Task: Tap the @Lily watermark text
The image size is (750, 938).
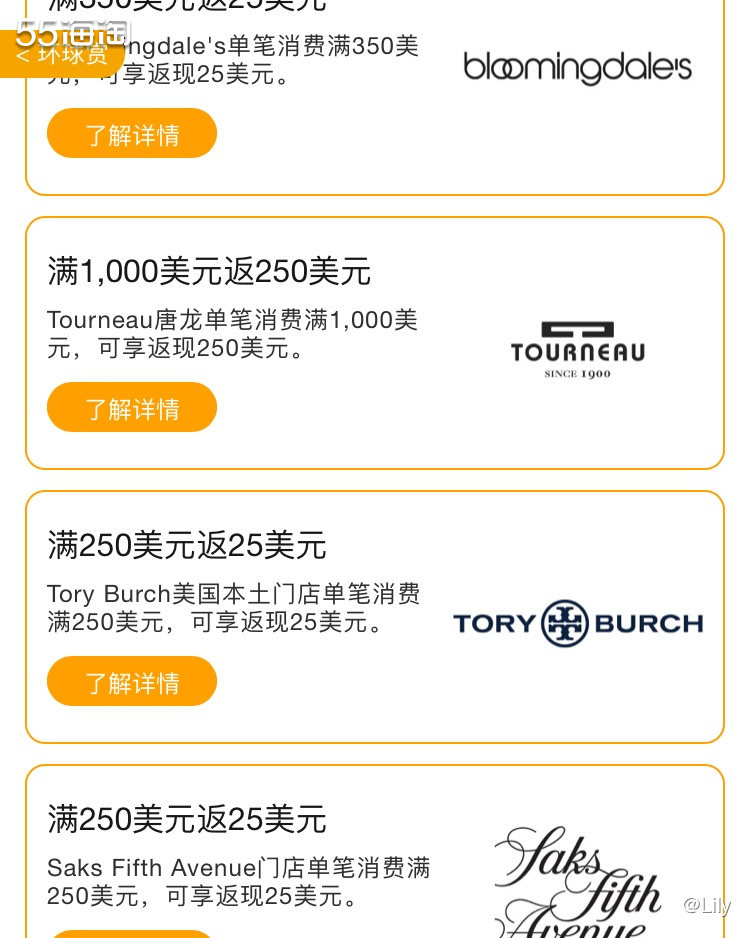Action: (x=710, y=907)
